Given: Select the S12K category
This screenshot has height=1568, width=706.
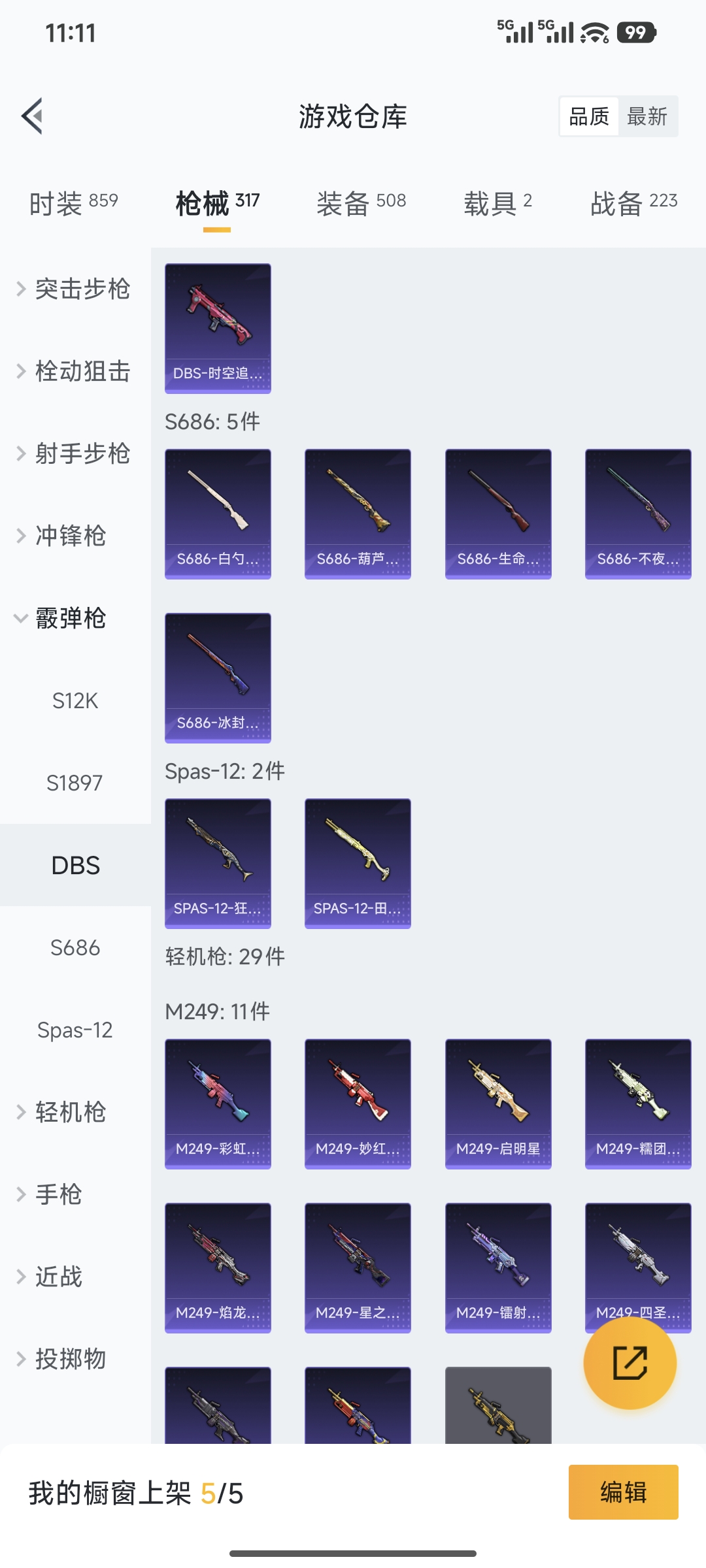Looking at the screenshot, I should (x=75, y=701).
